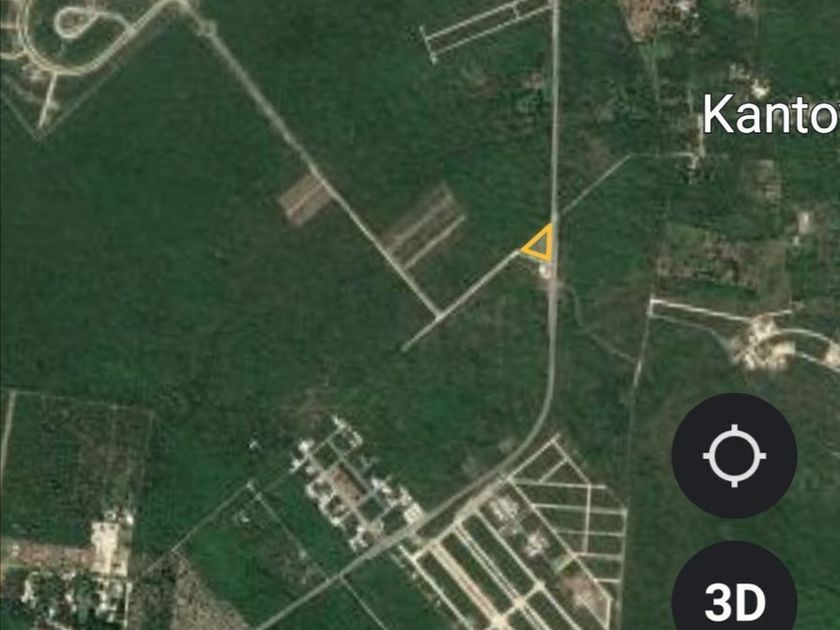Center map on my current location
The image size is (840, 630).
[733, 455]
